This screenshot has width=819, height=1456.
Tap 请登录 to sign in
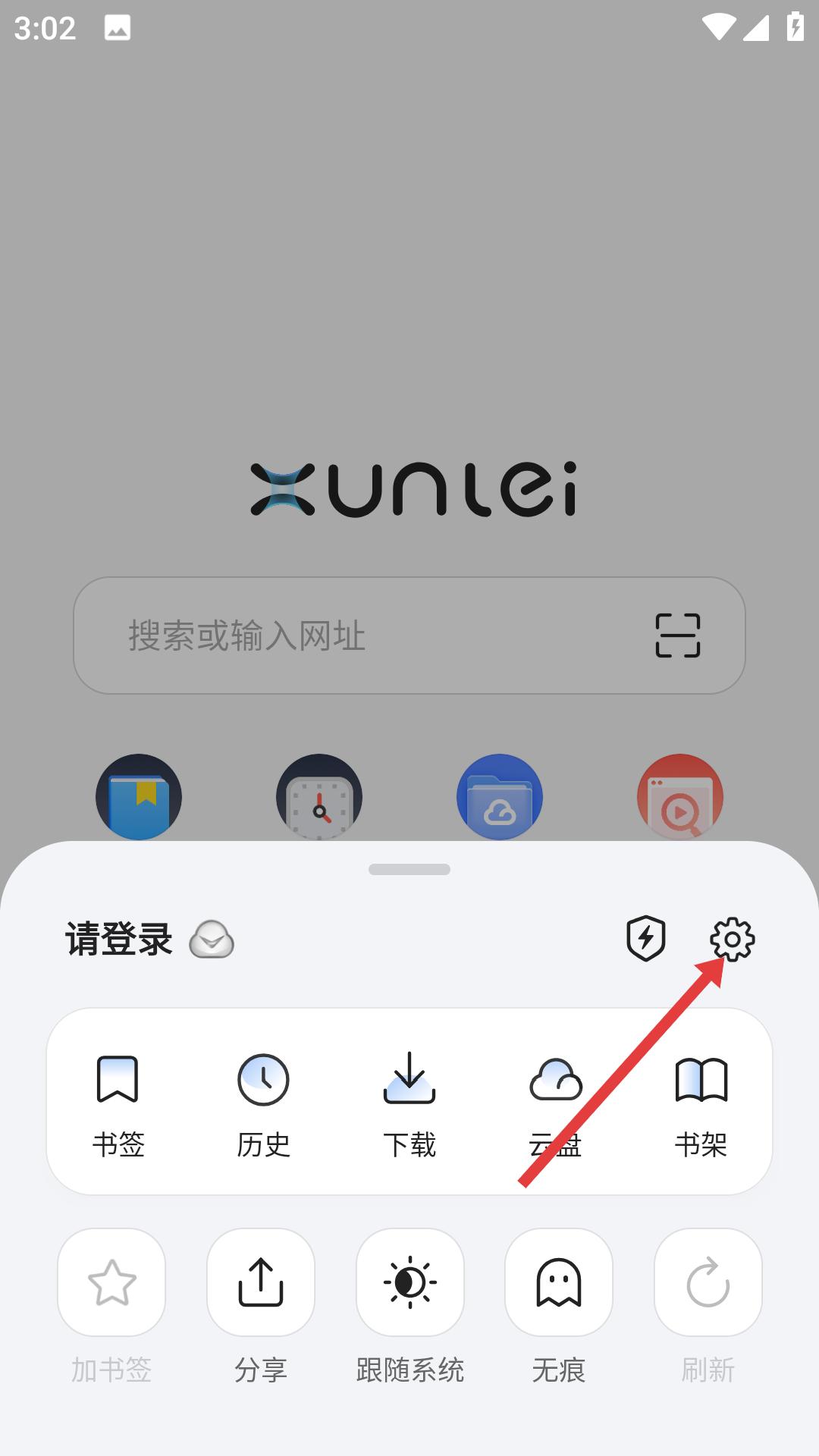119,940
